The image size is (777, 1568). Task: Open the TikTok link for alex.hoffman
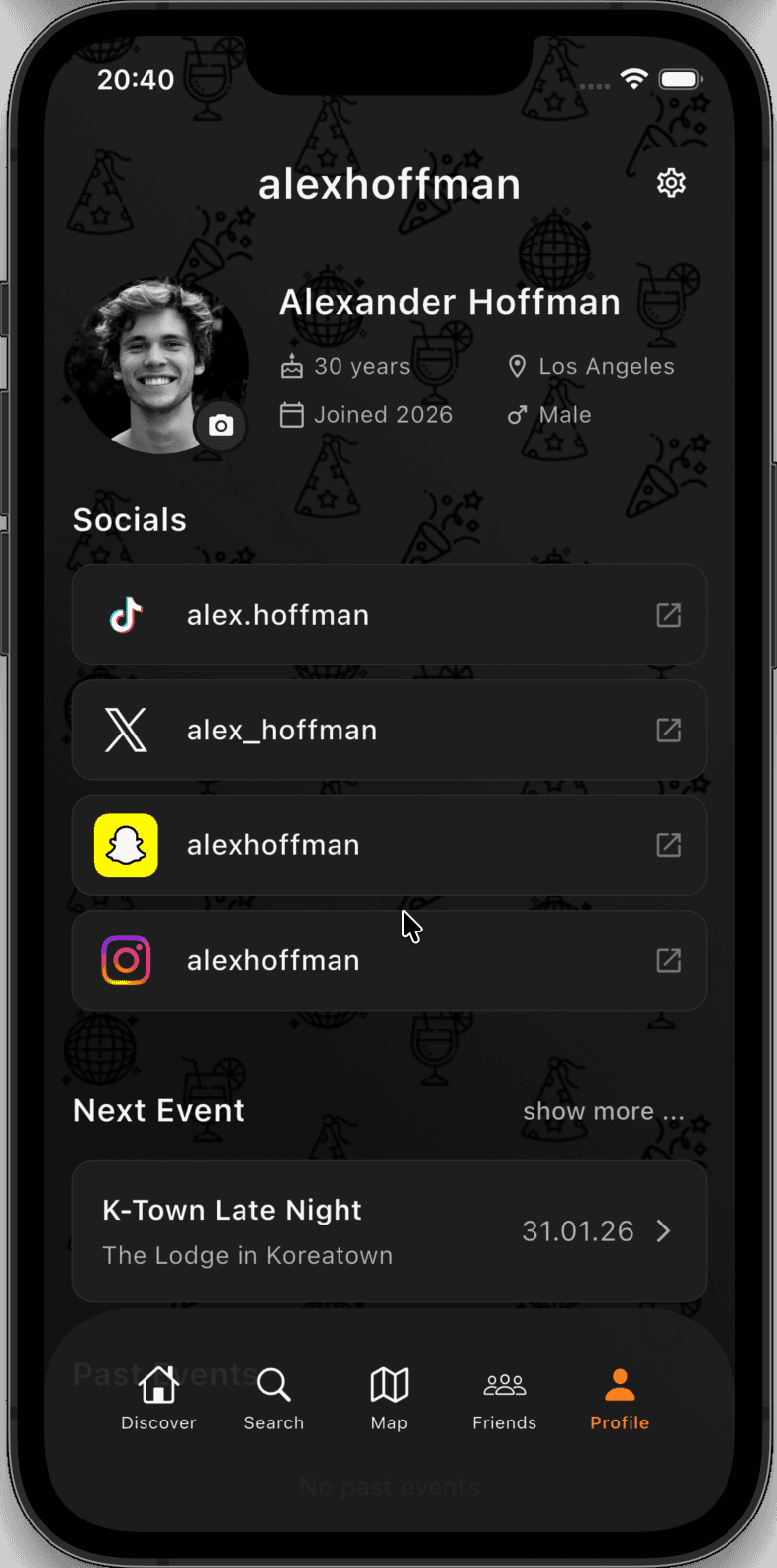(277, 615)
